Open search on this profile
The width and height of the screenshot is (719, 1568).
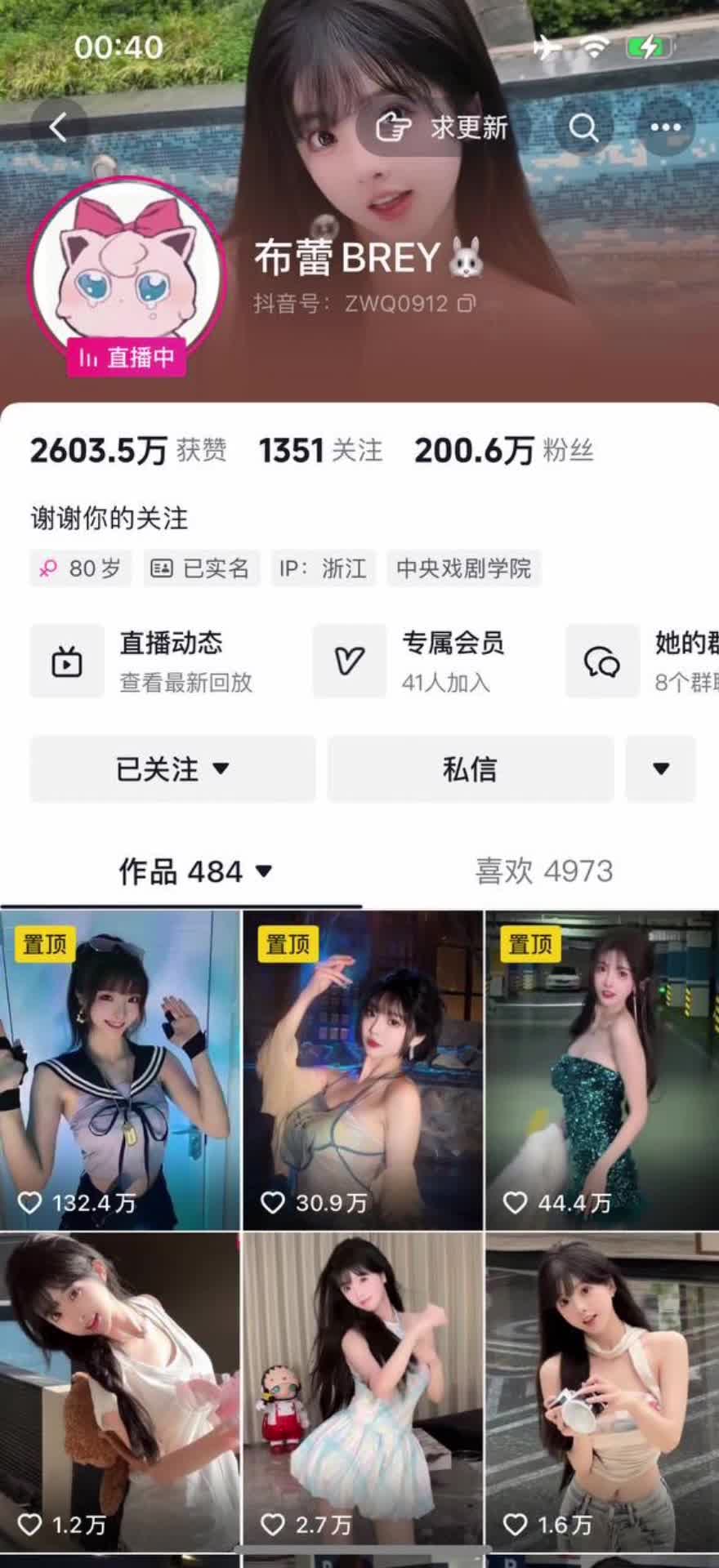[x=583, y=127]
